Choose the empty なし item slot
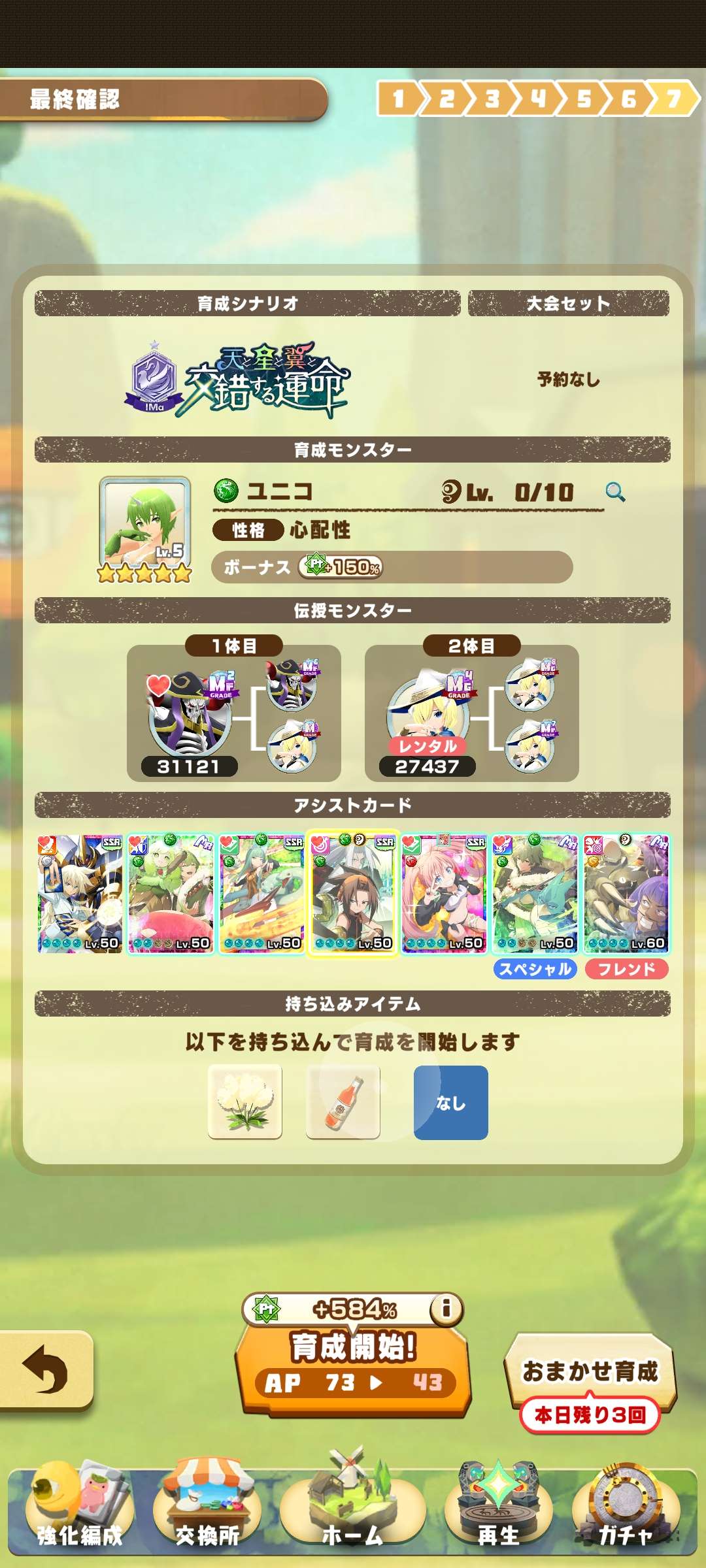The height and width of the screenshot is (1568, 706). pos(450,1102)
